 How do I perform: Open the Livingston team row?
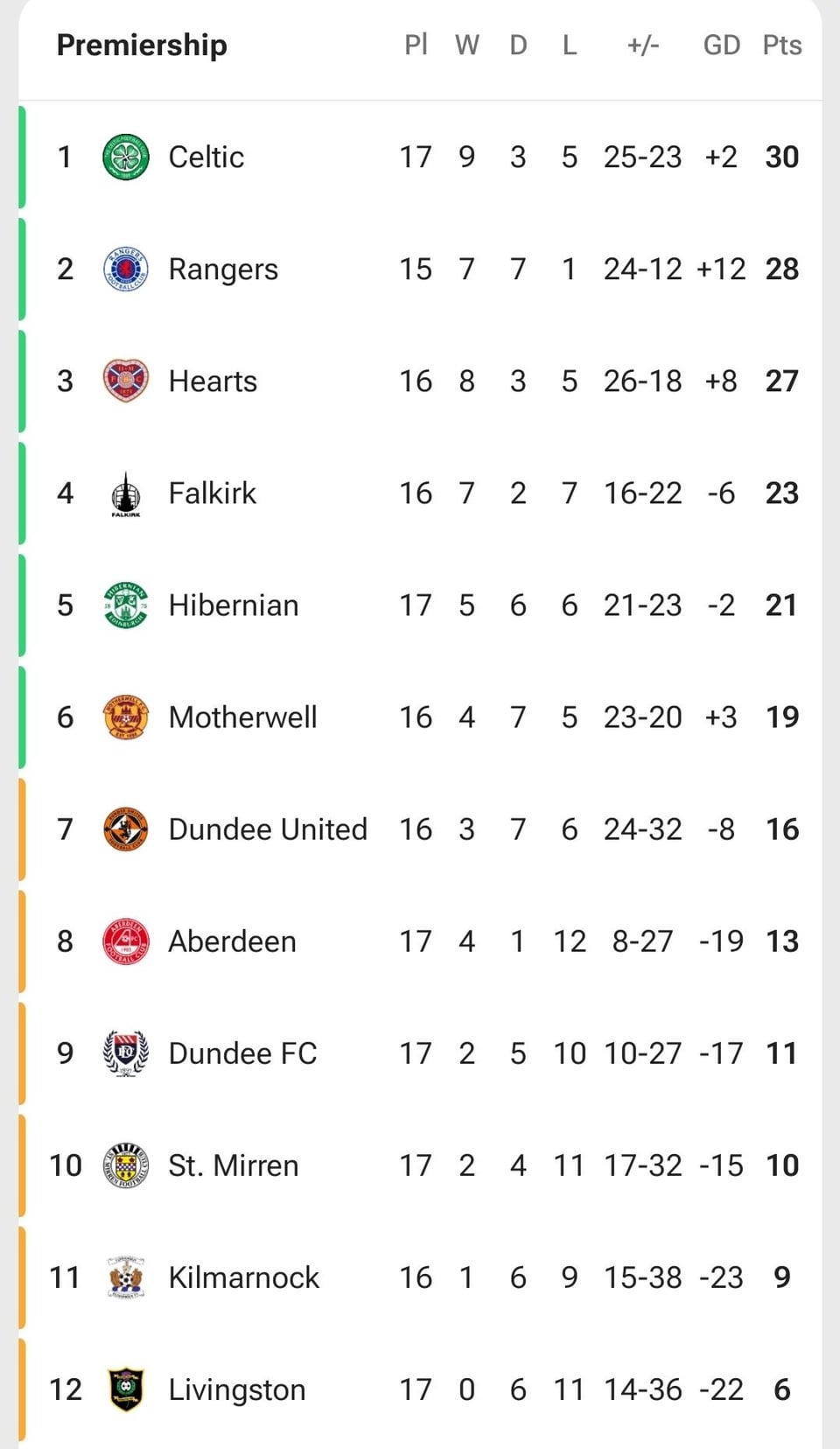236,1389
